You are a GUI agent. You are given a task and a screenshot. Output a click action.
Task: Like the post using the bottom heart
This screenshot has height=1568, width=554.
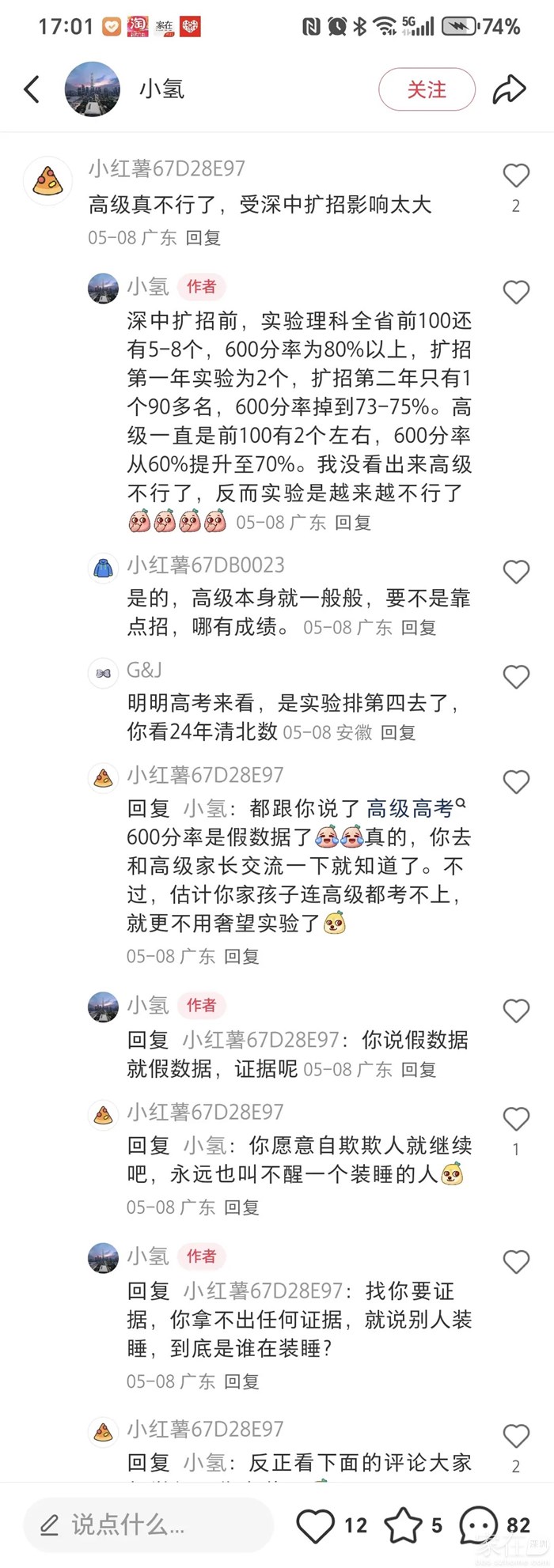(316, 1525)
